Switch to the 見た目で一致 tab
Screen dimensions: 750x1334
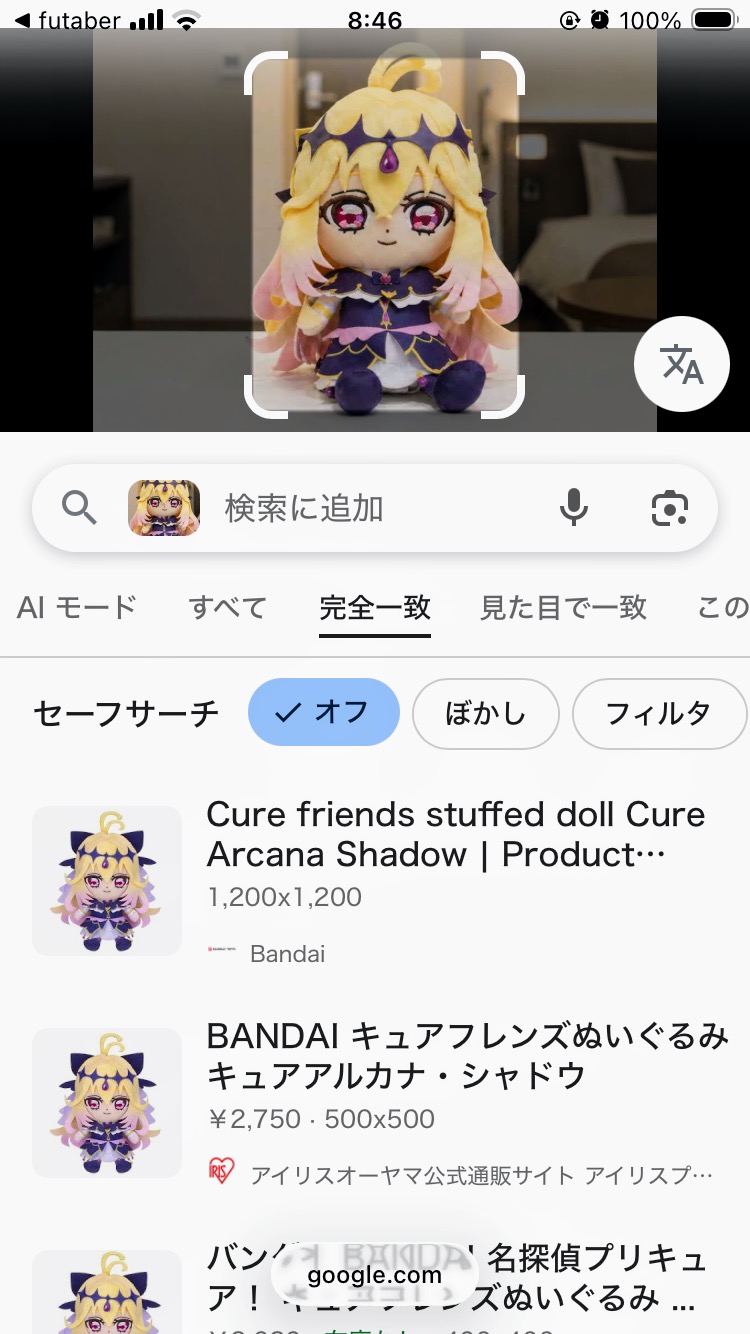point(563,607)
